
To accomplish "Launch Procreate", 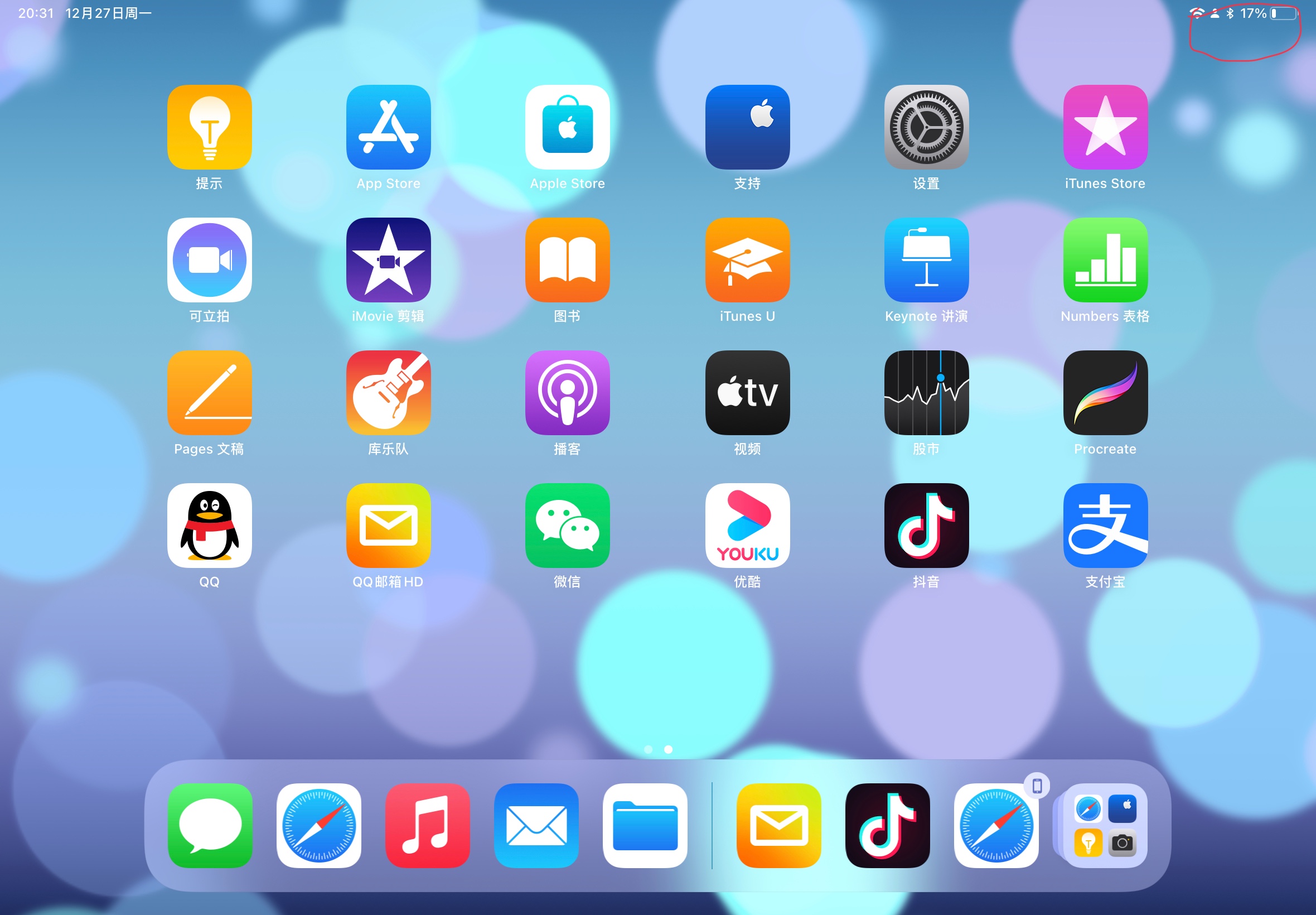I will click(x=1105, y=393).
